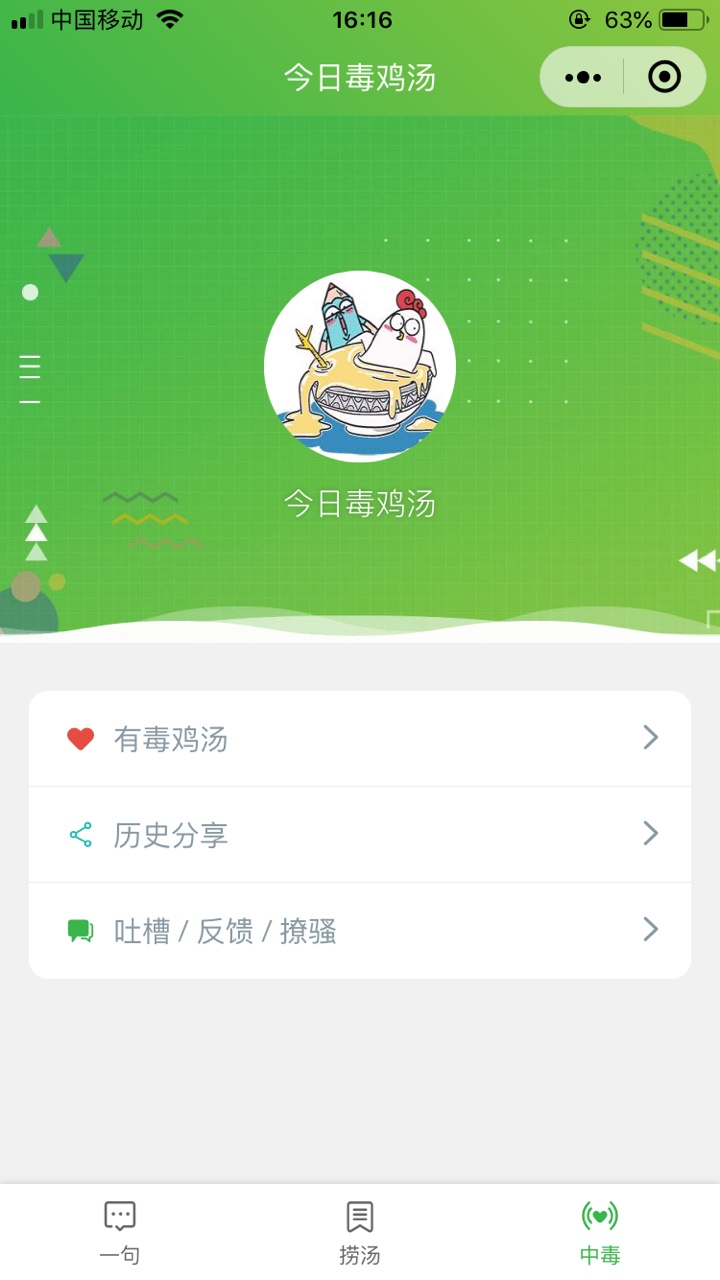Close the mini program with the circle button
This screenshot has height=1280, width=720.
point(665,77)
